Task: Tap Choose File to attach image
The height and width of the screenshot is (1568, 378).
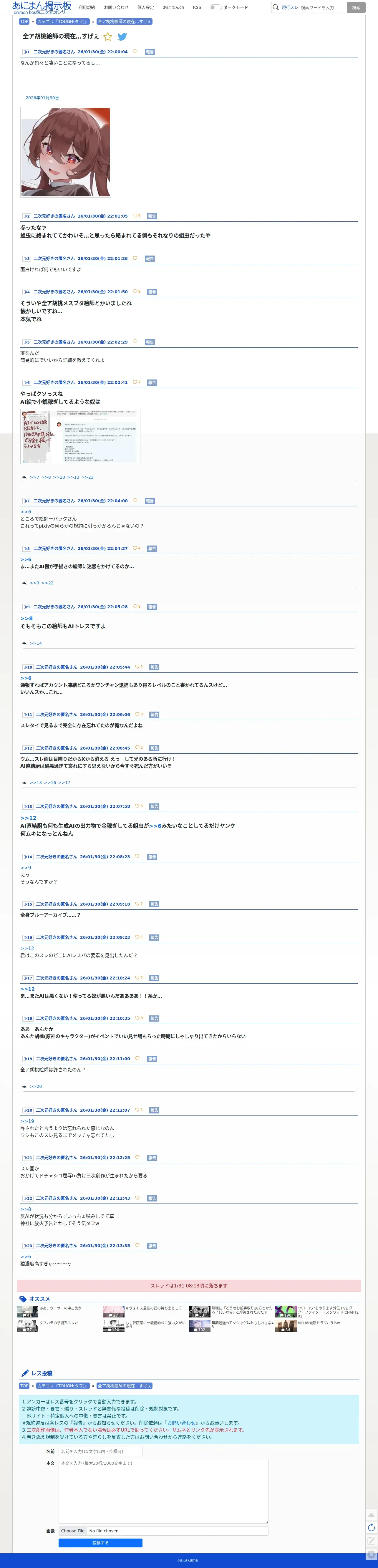Action: (73, 1531)
